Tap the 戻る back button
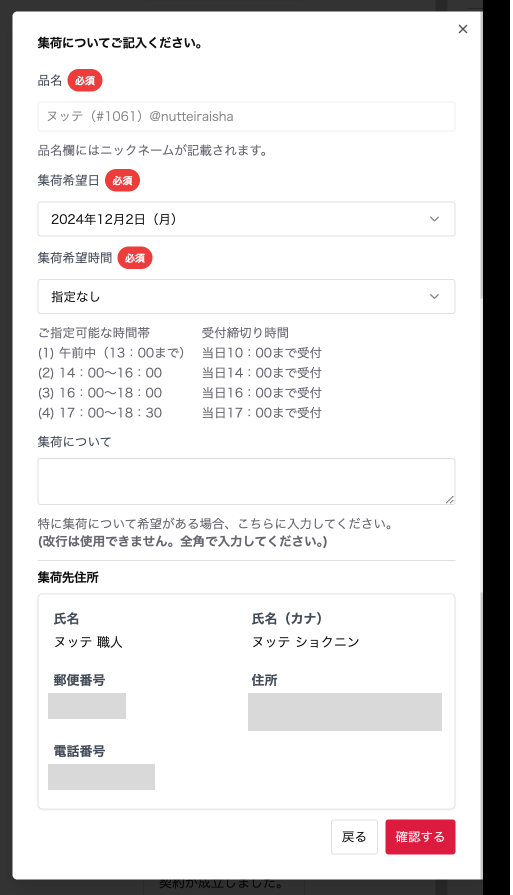This screenshot has width=513, height=895. 354,837
